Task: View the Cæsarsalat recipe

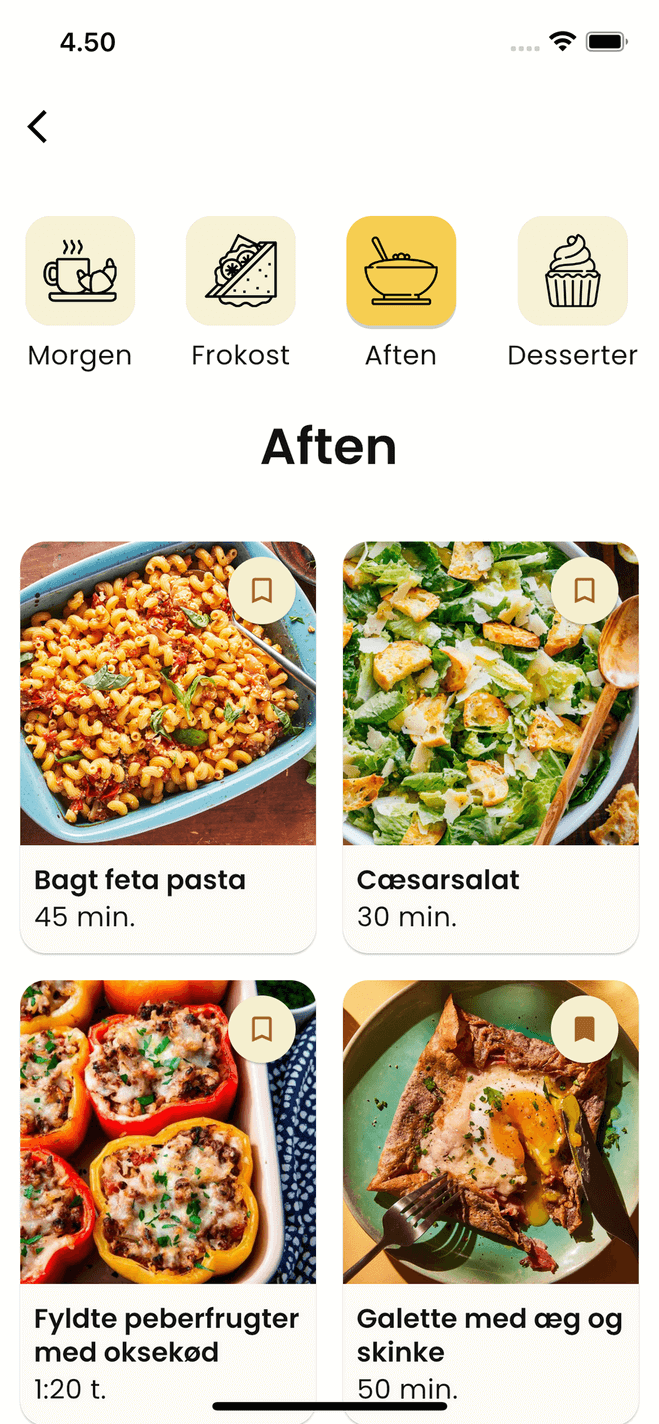Action: (x=491, y=747)
